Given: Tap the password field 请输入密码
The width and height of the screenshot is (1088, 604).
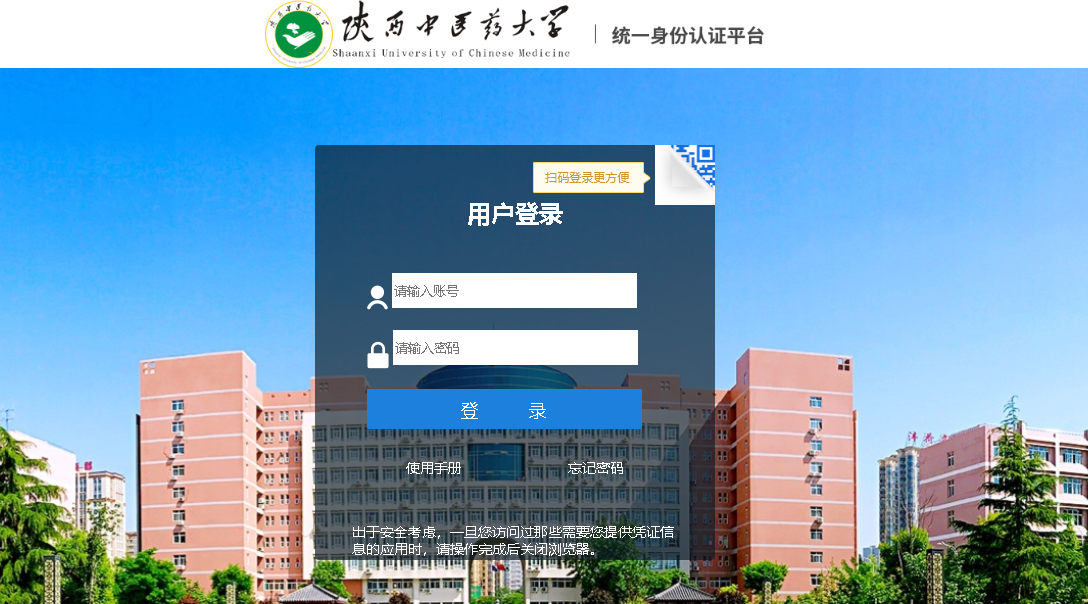Looking at the screenshot, I should [514, 348].
